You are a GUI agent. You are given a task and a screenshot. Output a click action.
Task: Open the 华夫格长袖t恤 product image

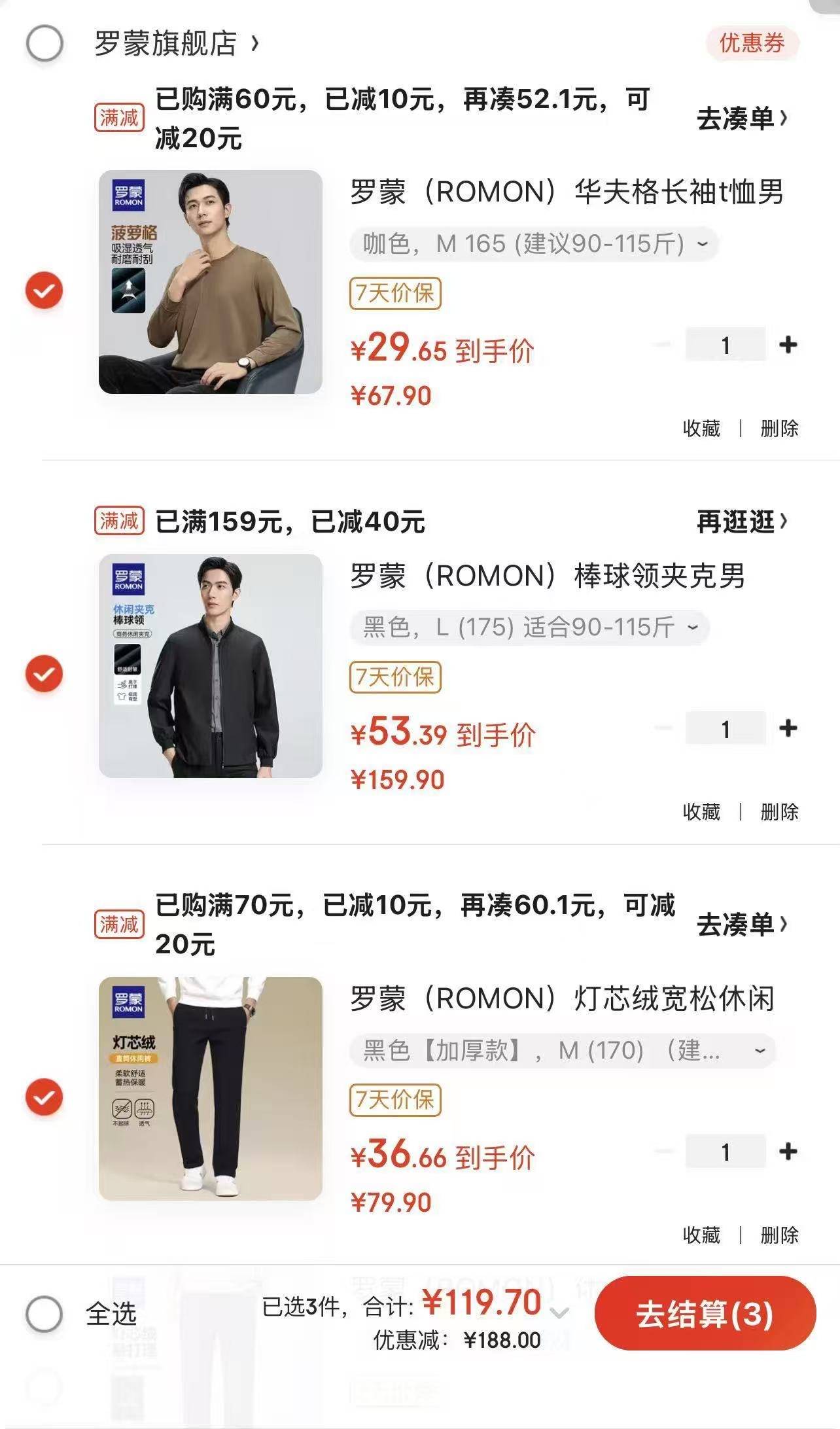coord(210,282)
